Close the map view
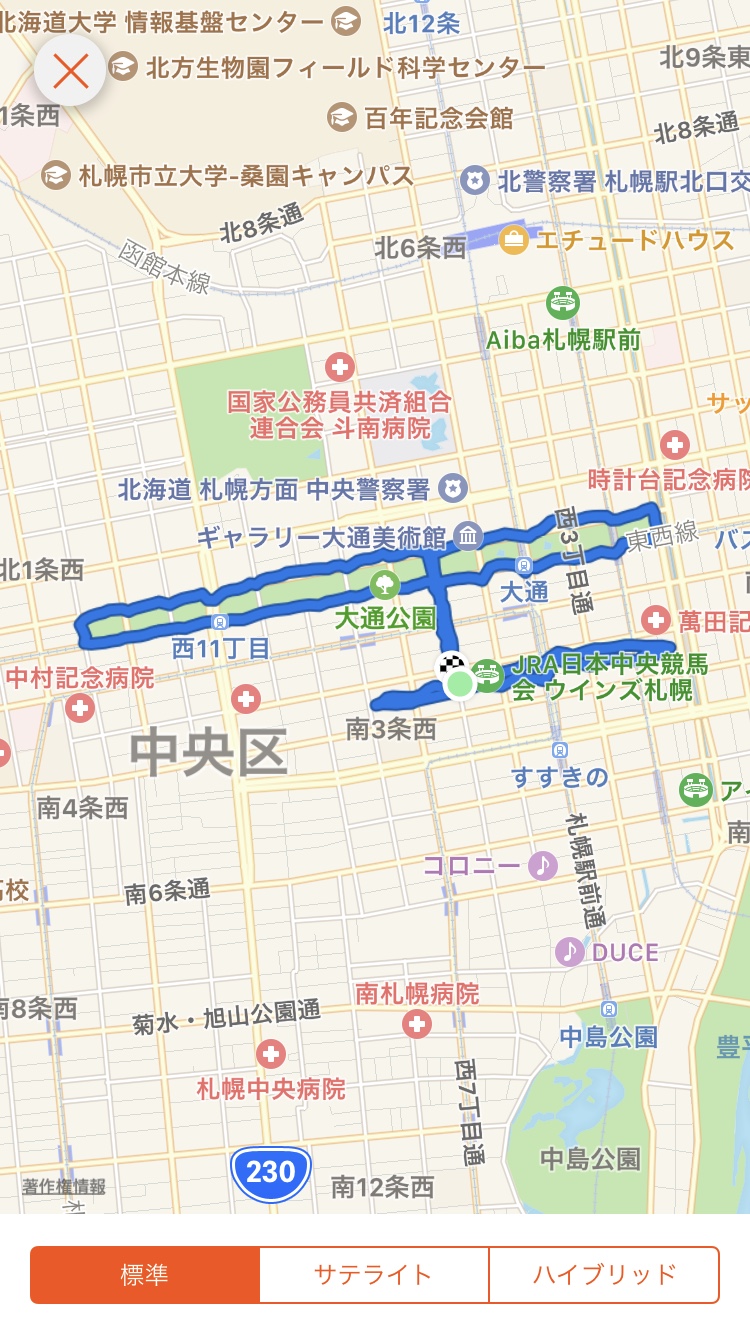750x1334 pixels. click(x=70, y=70)
